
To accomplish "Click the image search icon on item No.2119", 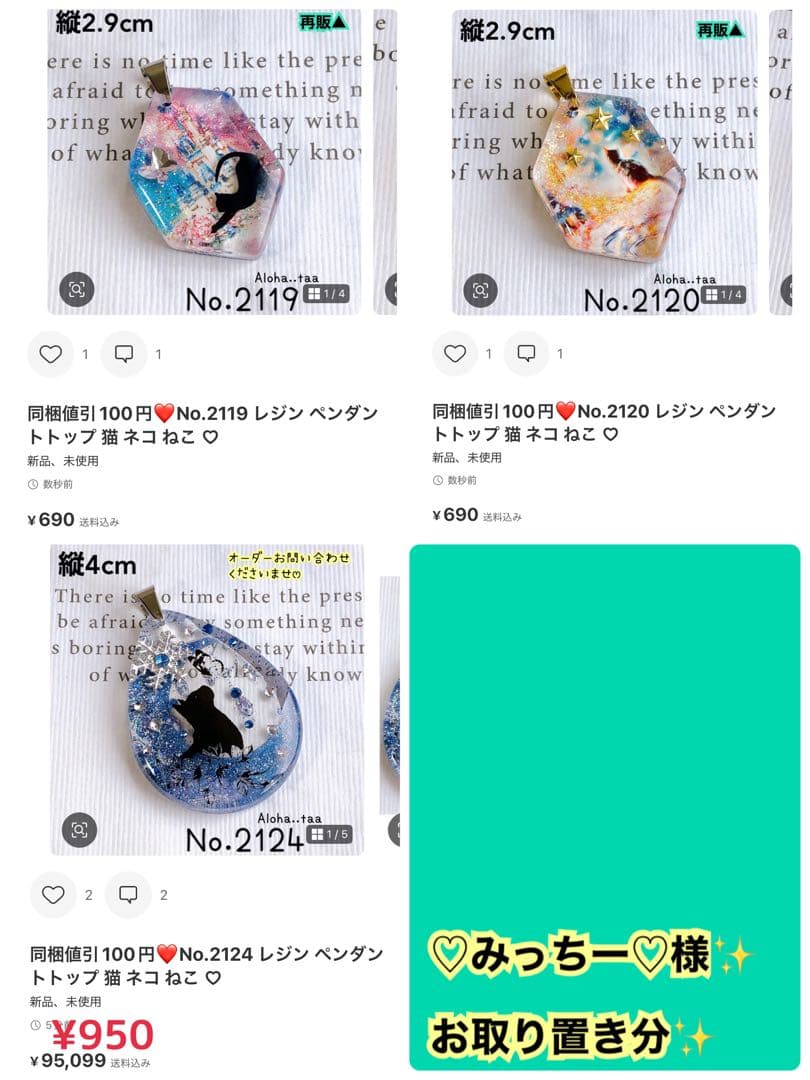I will click(79, 290).
